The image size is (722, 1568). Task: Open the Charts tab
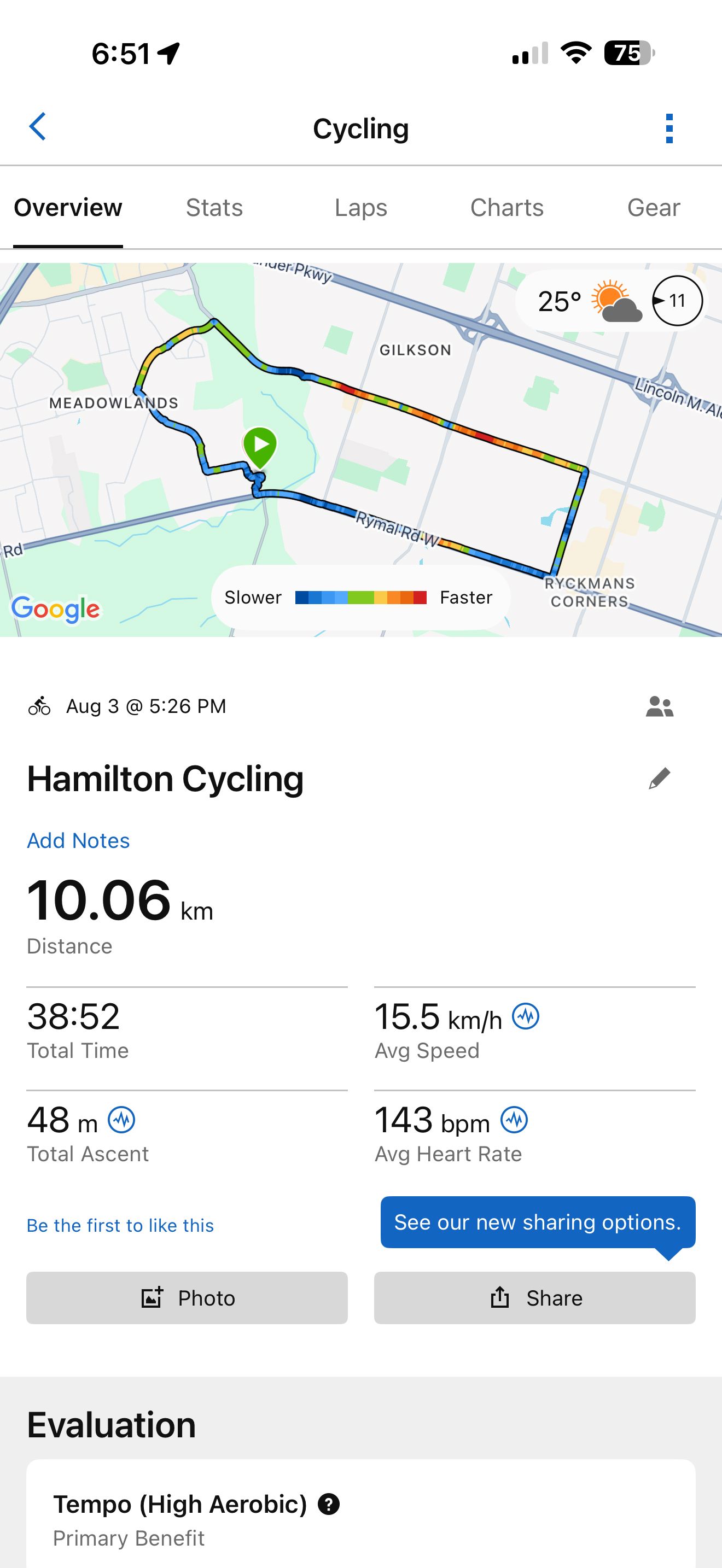507,208
